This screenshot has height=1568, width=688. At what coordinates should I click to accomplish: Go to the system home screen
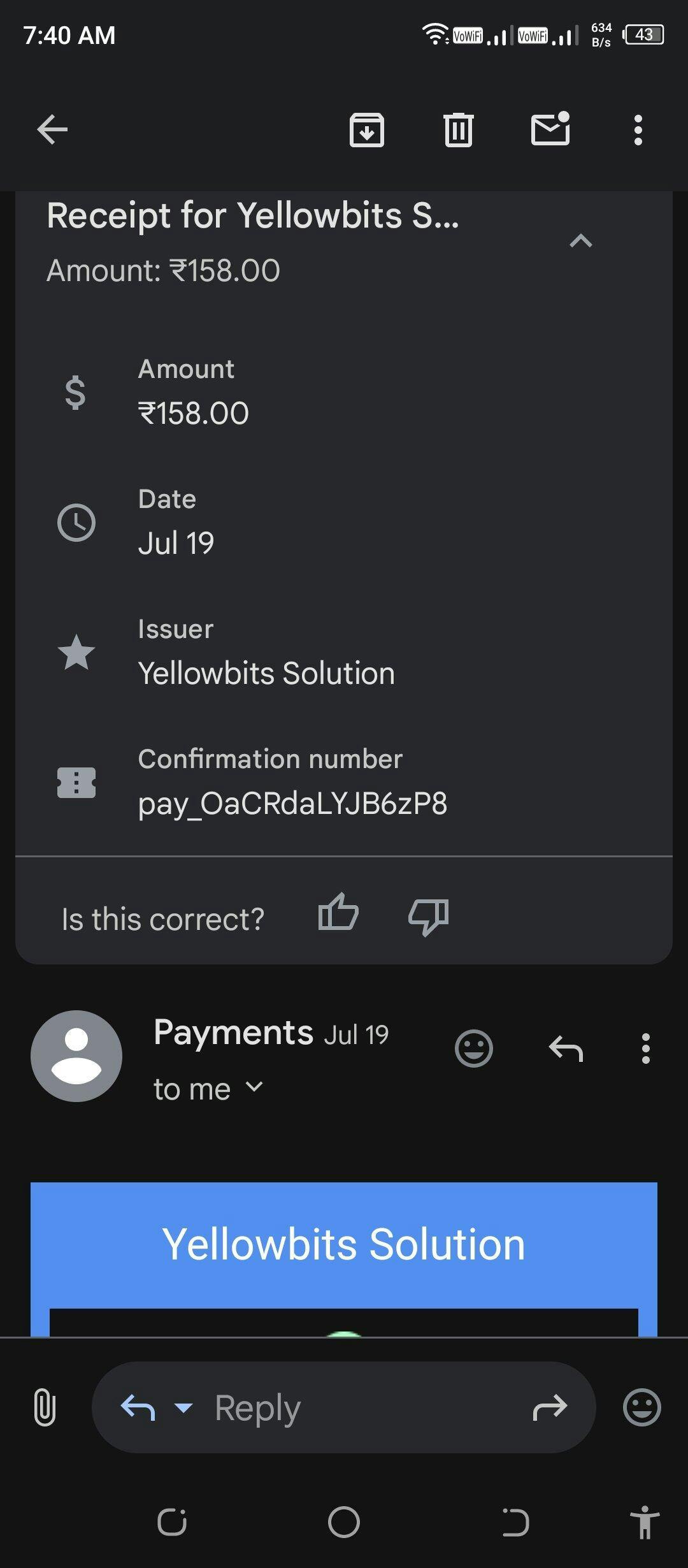pyautogui.click(x=344, y=1523)
